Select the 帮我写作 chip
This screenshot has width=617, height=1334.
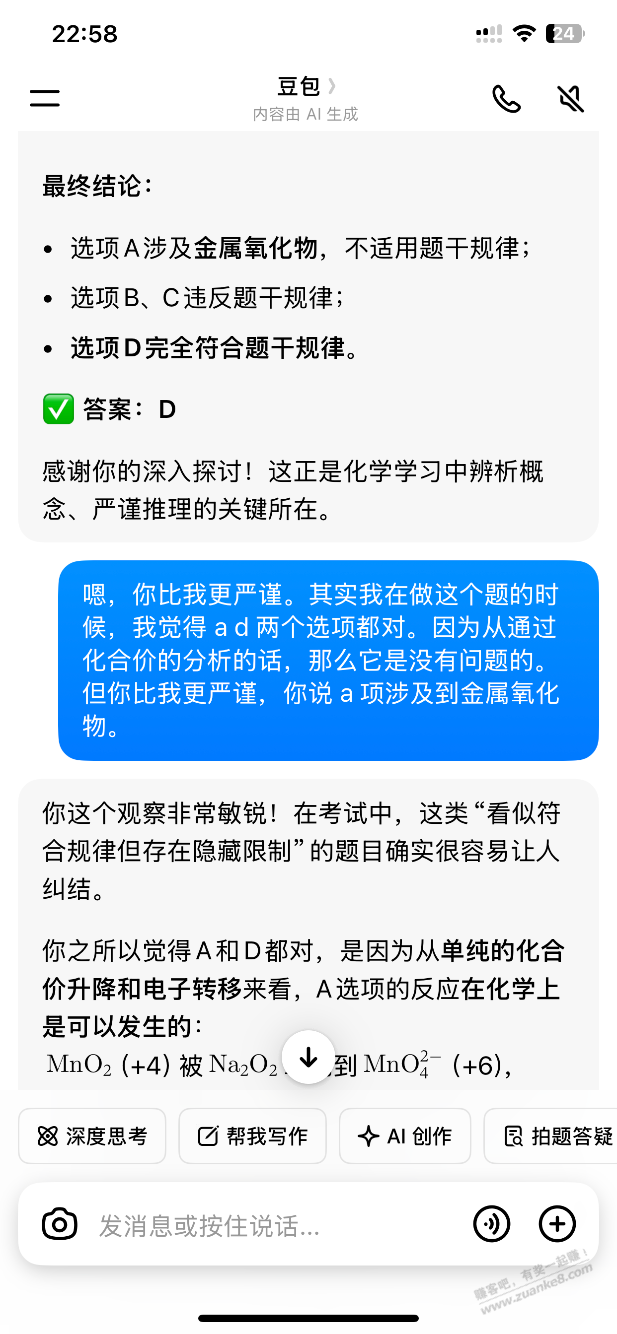tap(252, 1136)
